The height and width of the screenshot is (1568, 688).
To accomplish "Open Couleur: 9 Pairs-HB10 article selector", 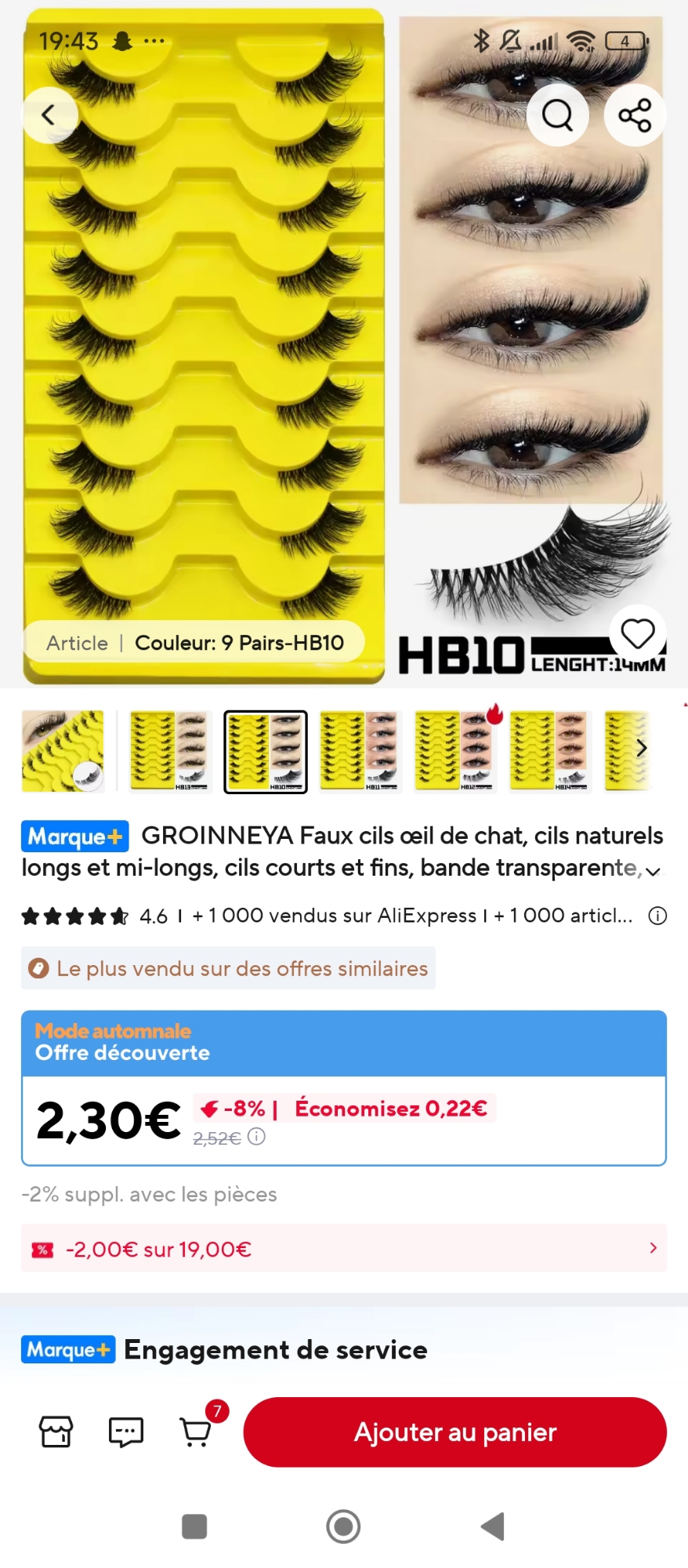I will point(195,643).
